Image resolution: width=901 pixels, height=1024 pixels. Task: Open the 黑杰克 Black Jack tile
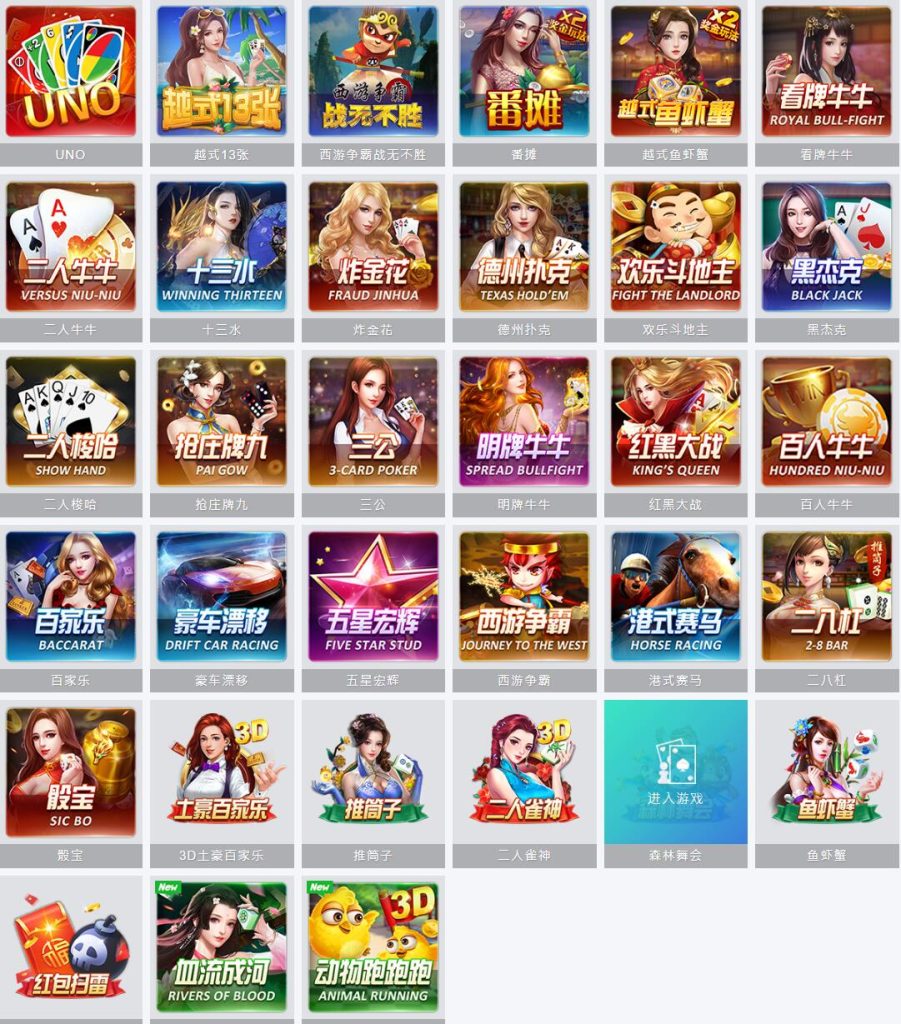(x=827, y=246)
